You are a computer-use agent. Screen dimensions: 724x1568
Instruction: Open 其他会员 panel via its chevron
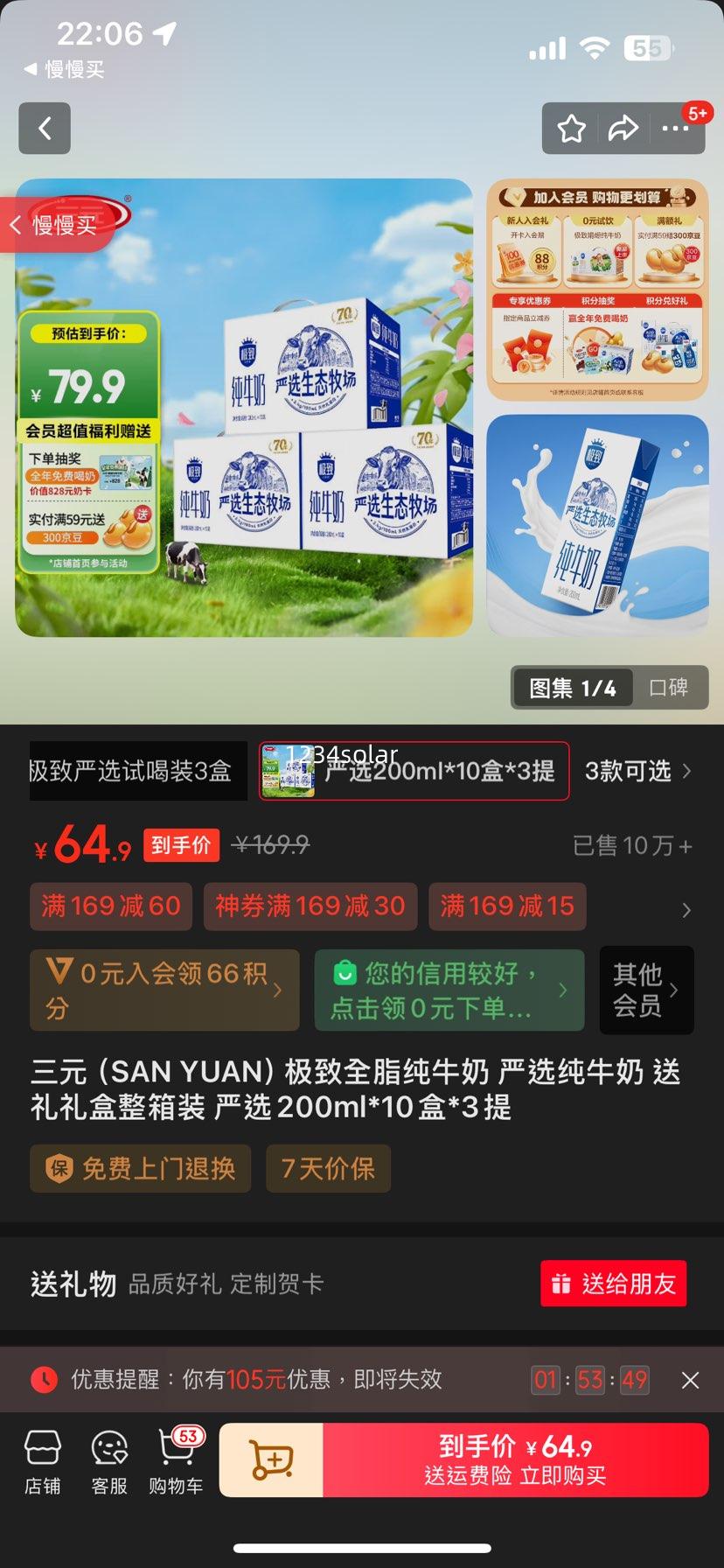click(x=646, y=990)
